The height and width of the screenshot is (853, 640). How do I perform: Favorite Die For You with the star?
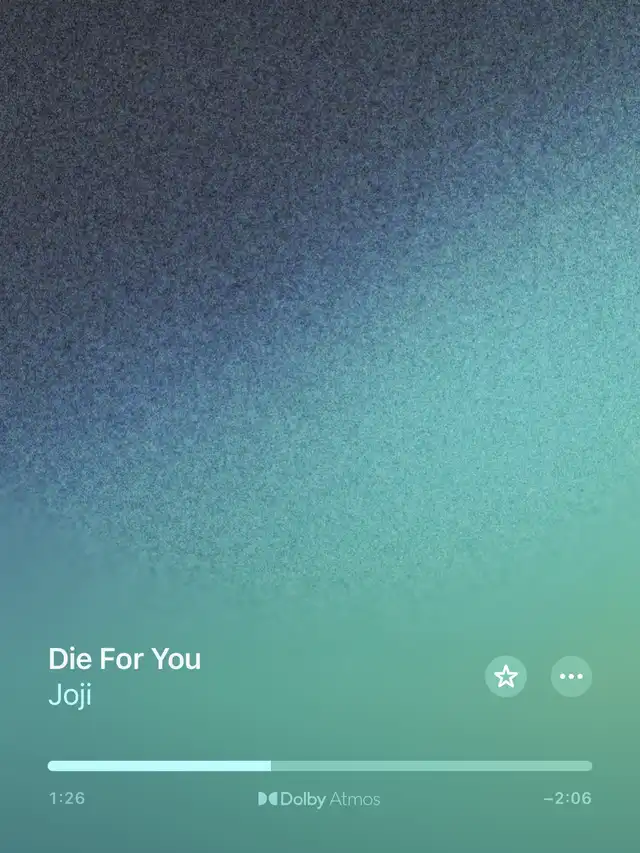pos(506,677)
